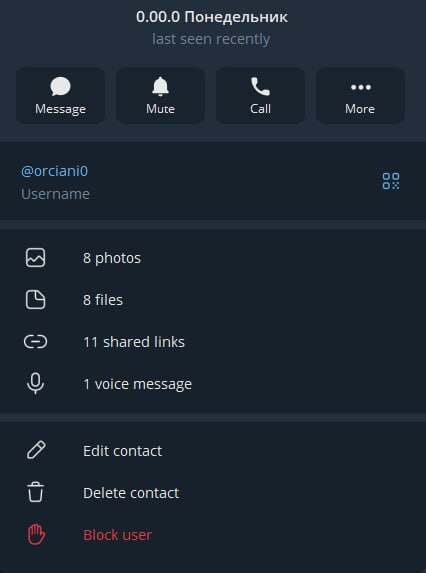Tap Block user
426x573 pixels.
click(213, 535)
